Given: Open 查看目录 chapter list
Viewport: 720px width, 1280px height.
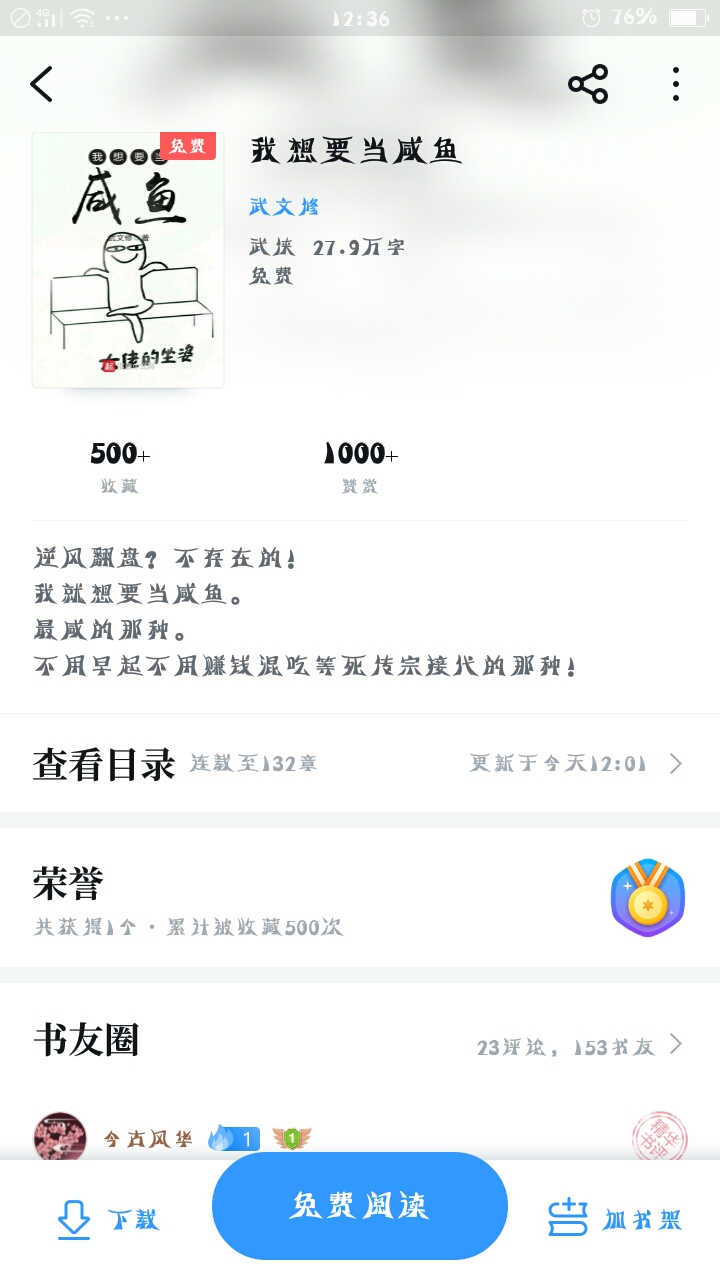Looking at the screenshot, I should [360, 764].
